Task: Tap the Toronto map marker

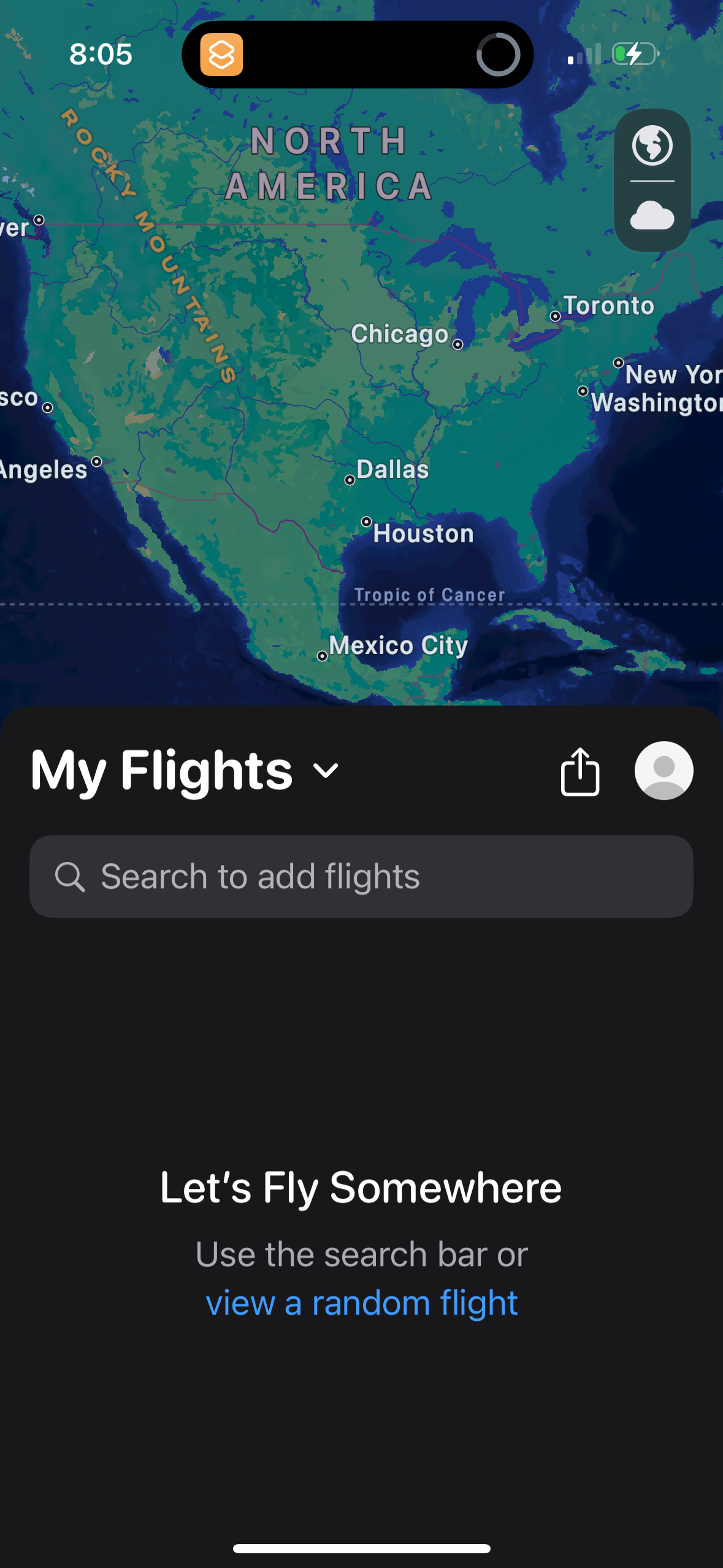Action: click(x=556, y=316)
